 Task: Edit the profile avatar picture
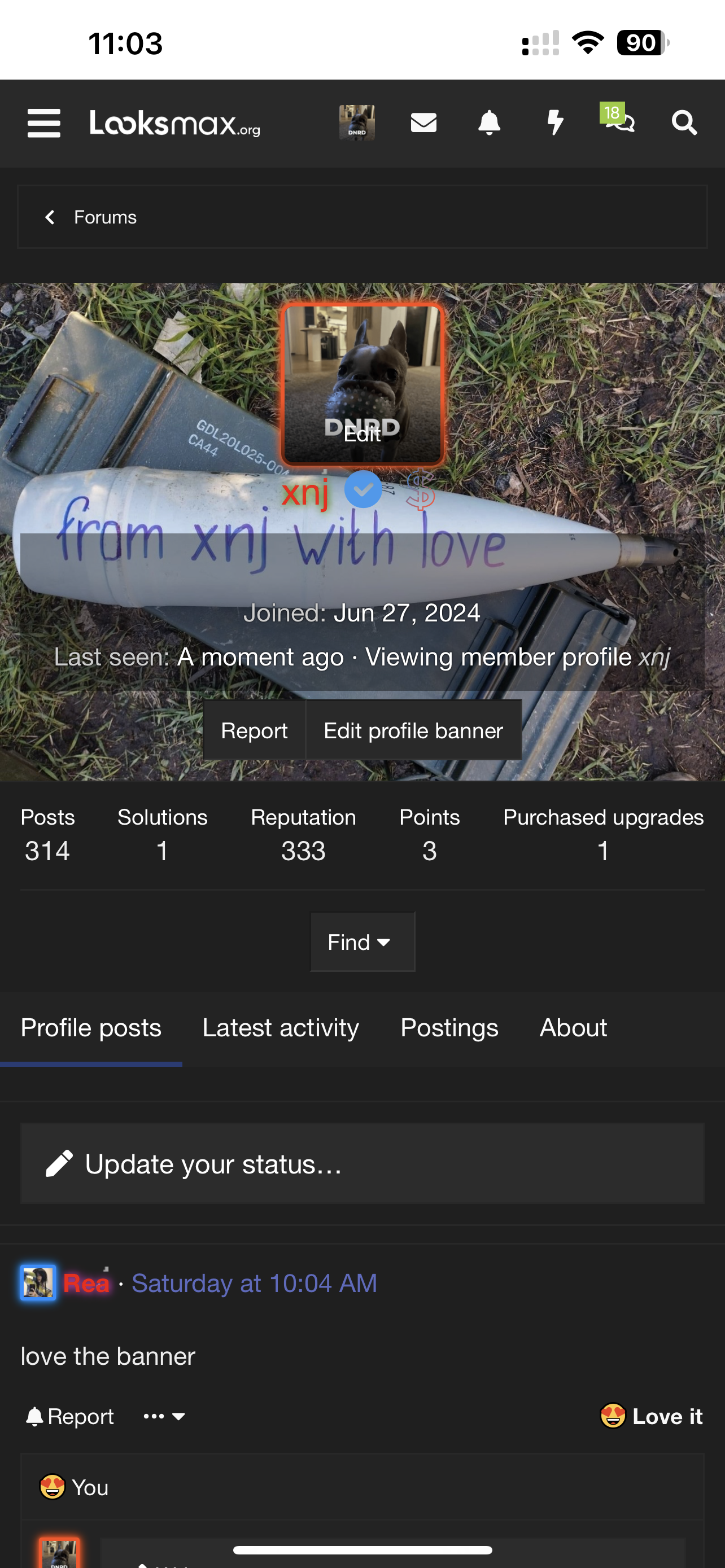[x=362, y=434]
